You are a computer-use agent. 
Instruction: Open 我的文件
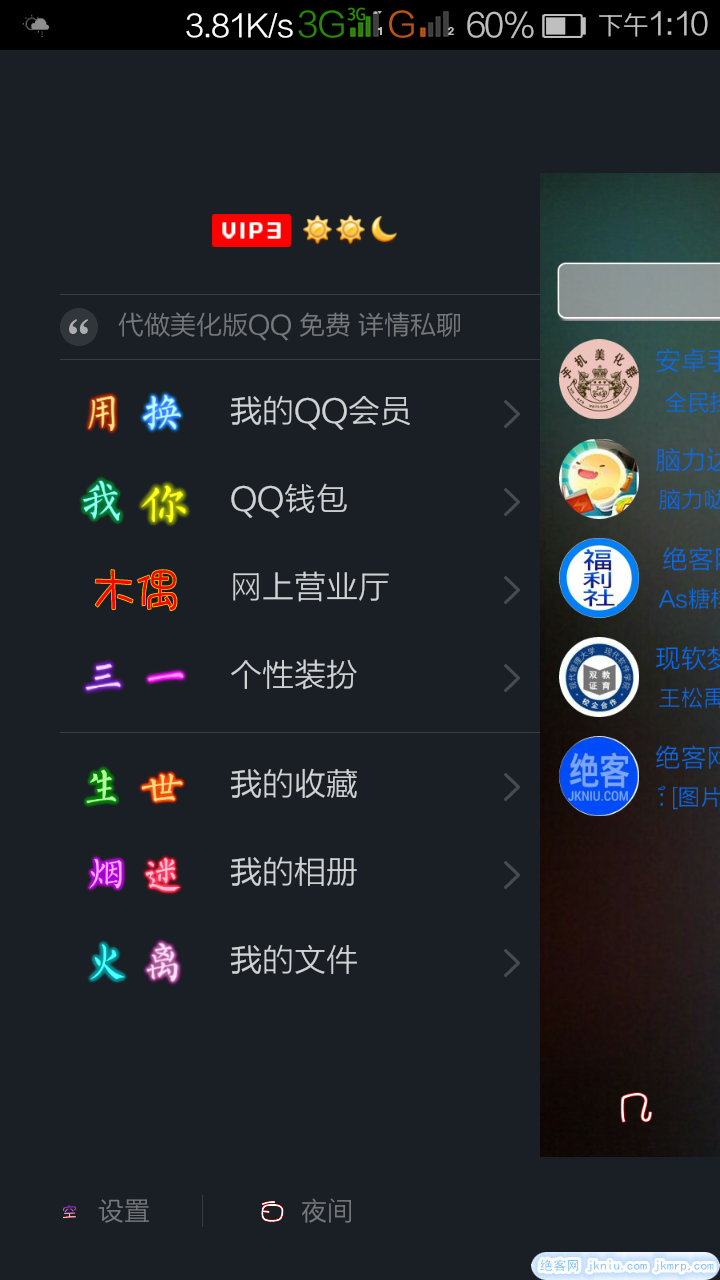point(300,961)
